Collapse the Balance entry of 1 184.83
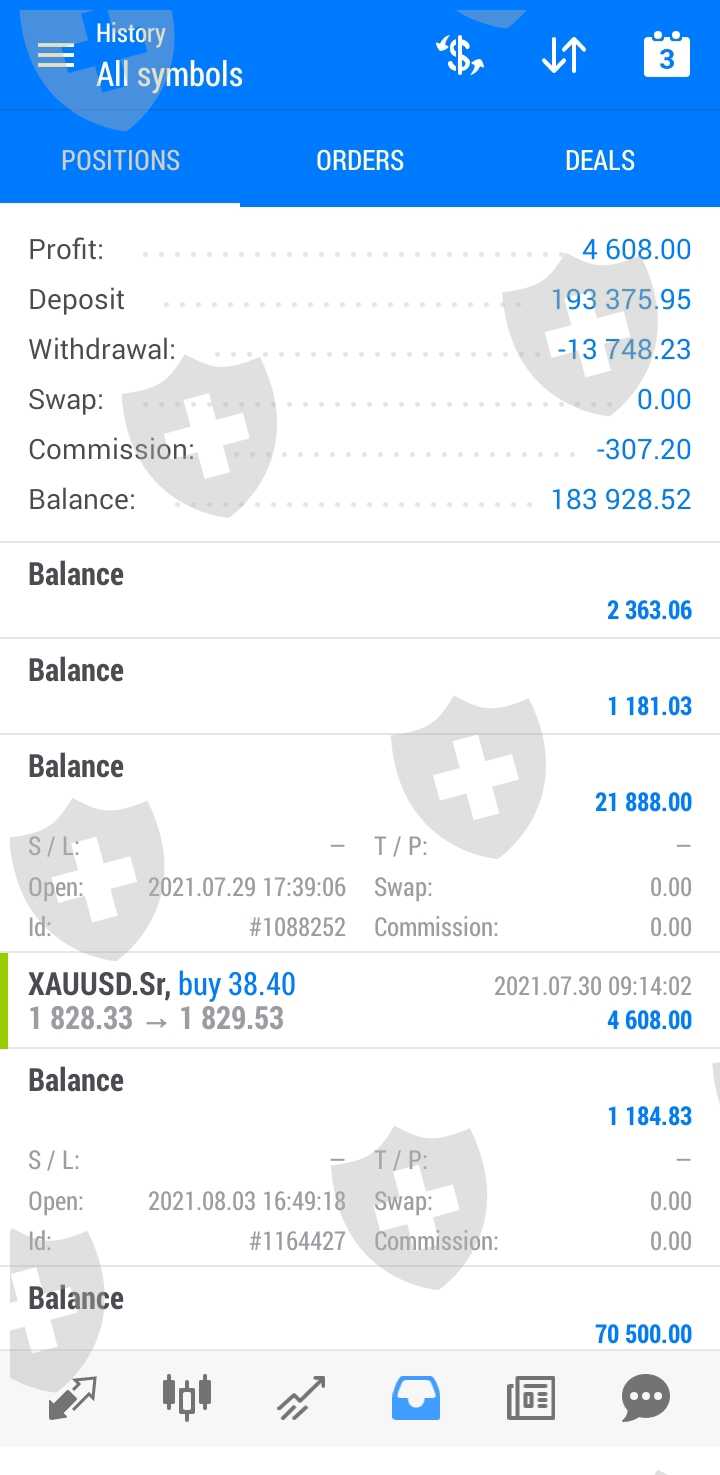The height and width of the screenshot is (1475, 720). click(360, 1097)
